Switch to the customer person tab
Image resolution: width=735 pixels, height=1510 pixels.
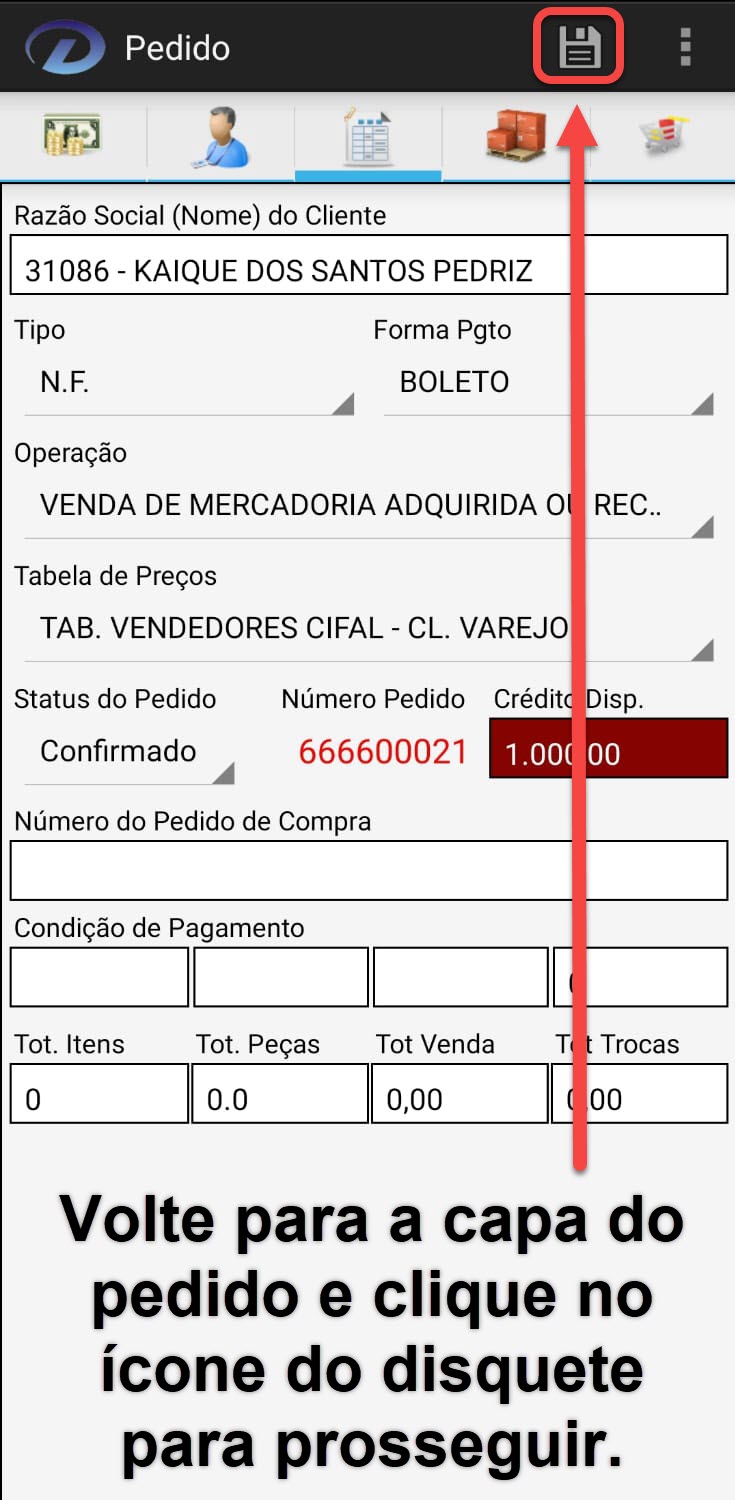pos(220,136)
